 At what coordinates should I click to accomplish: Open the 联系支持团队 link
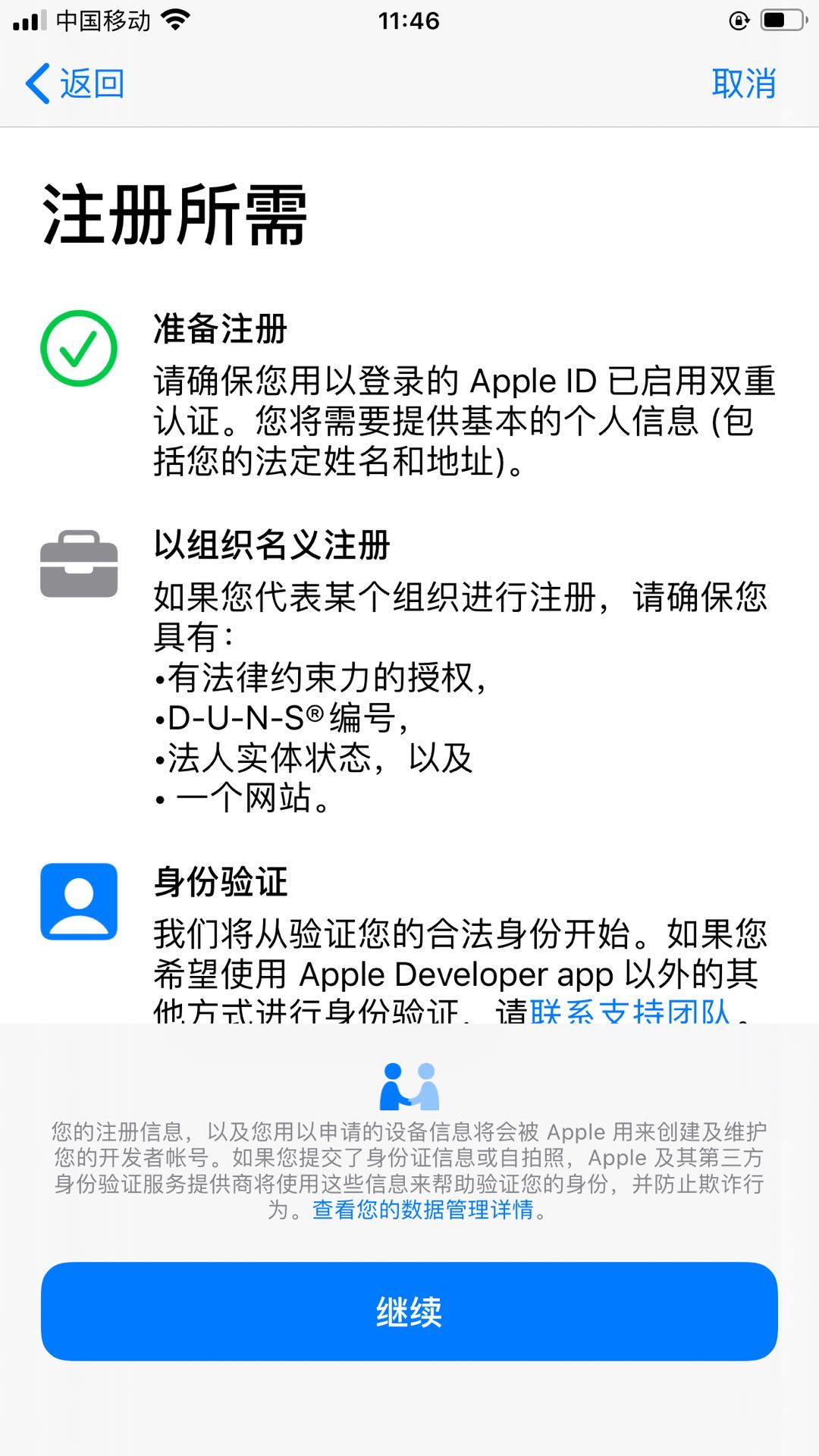[x=629, y=1012]
